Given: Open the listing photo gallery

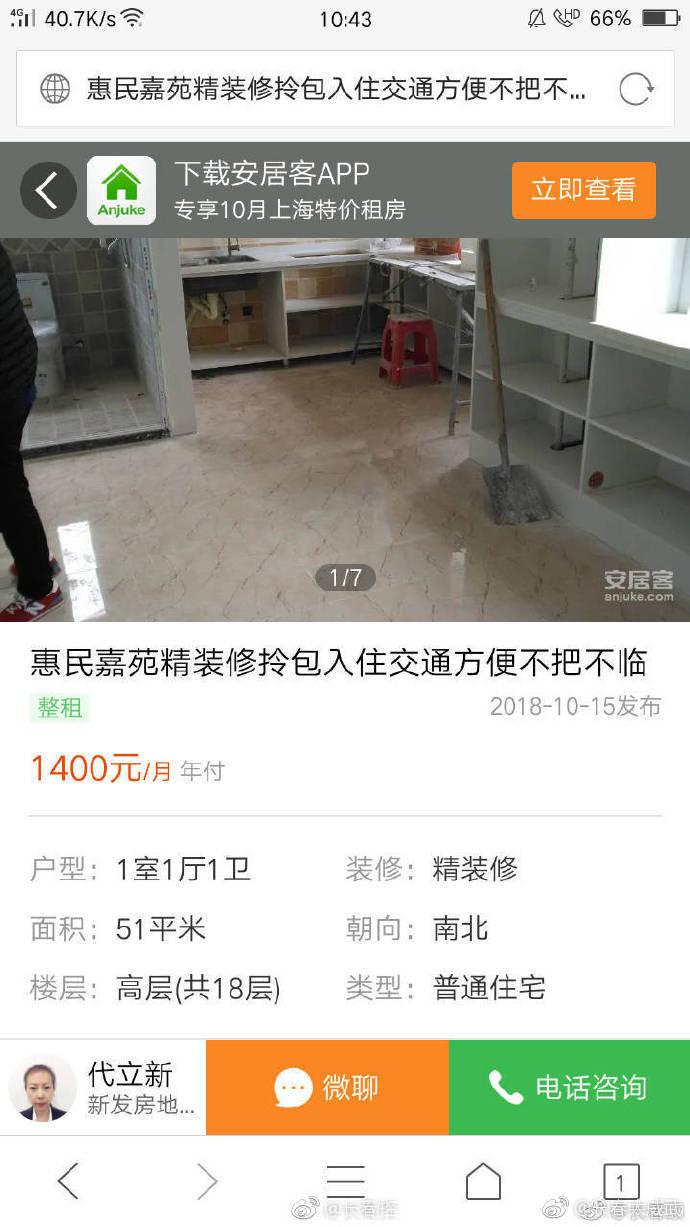Looking at the screenshot, I should point(345,429).
